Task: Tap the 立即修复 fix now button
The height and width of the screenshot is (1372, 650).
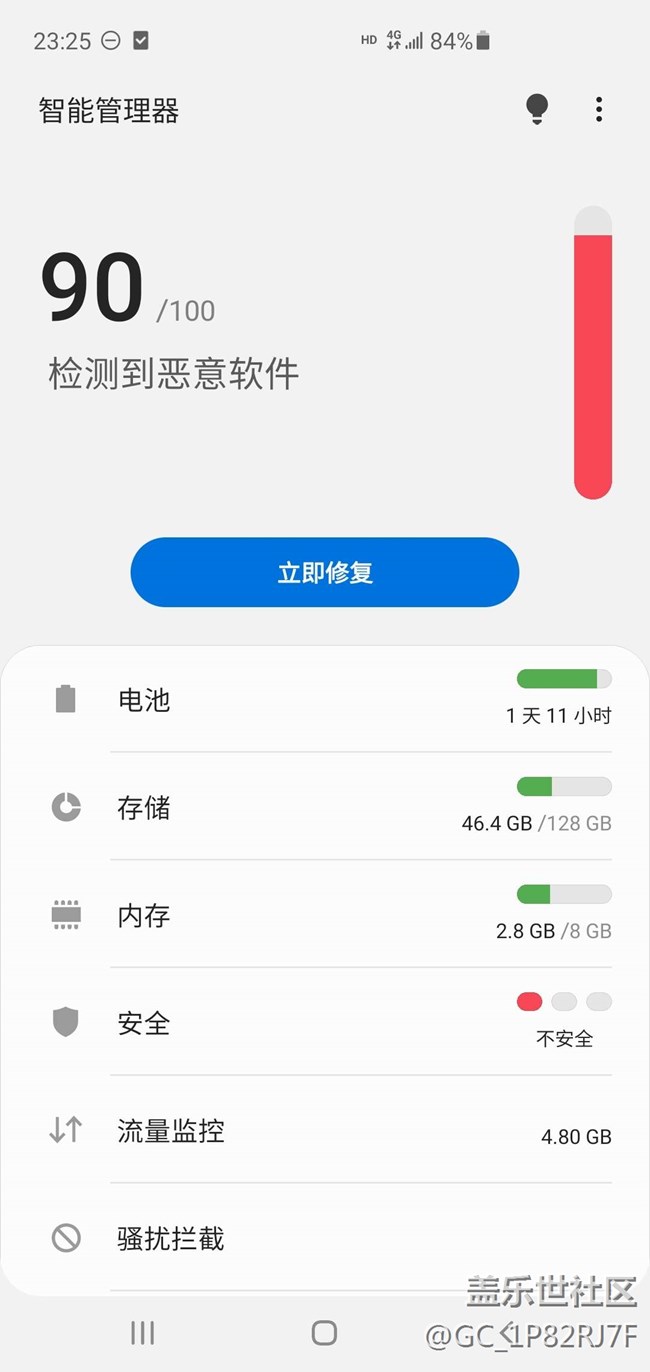Action: click(325, 573)
